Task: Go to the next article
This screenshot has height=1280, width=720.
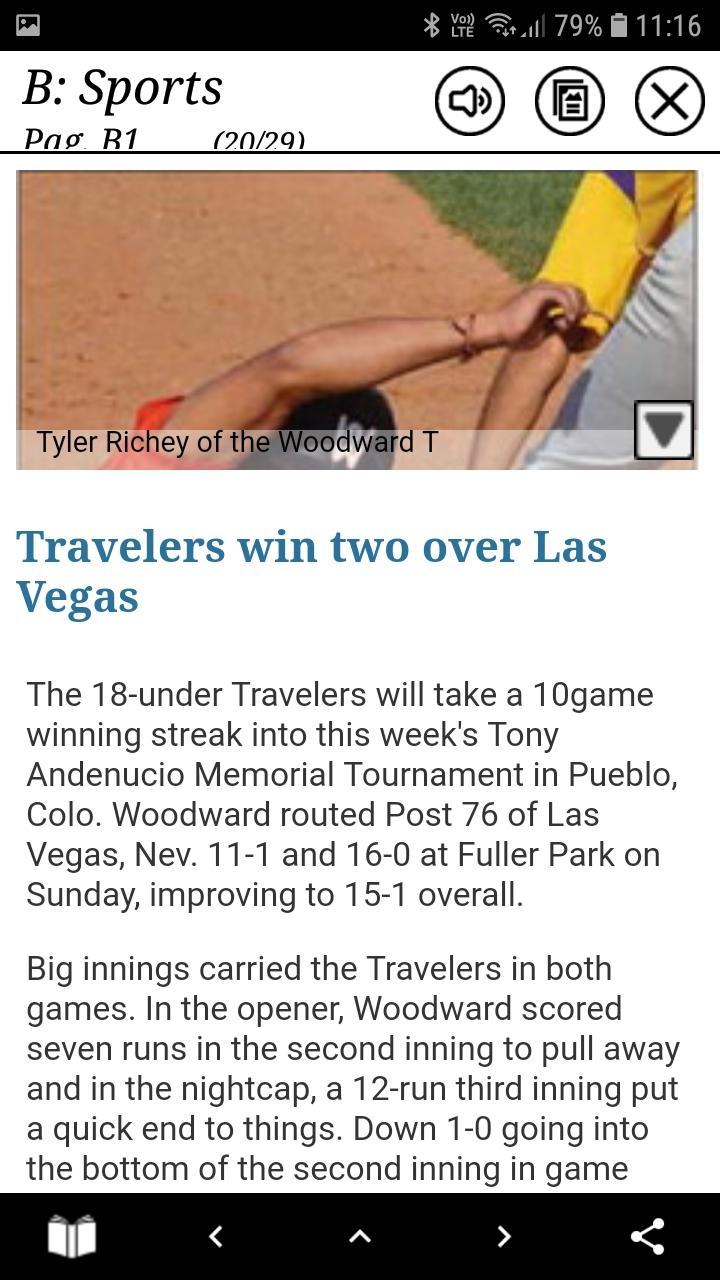Action: pyautogui.click(x=504, y=1237)
